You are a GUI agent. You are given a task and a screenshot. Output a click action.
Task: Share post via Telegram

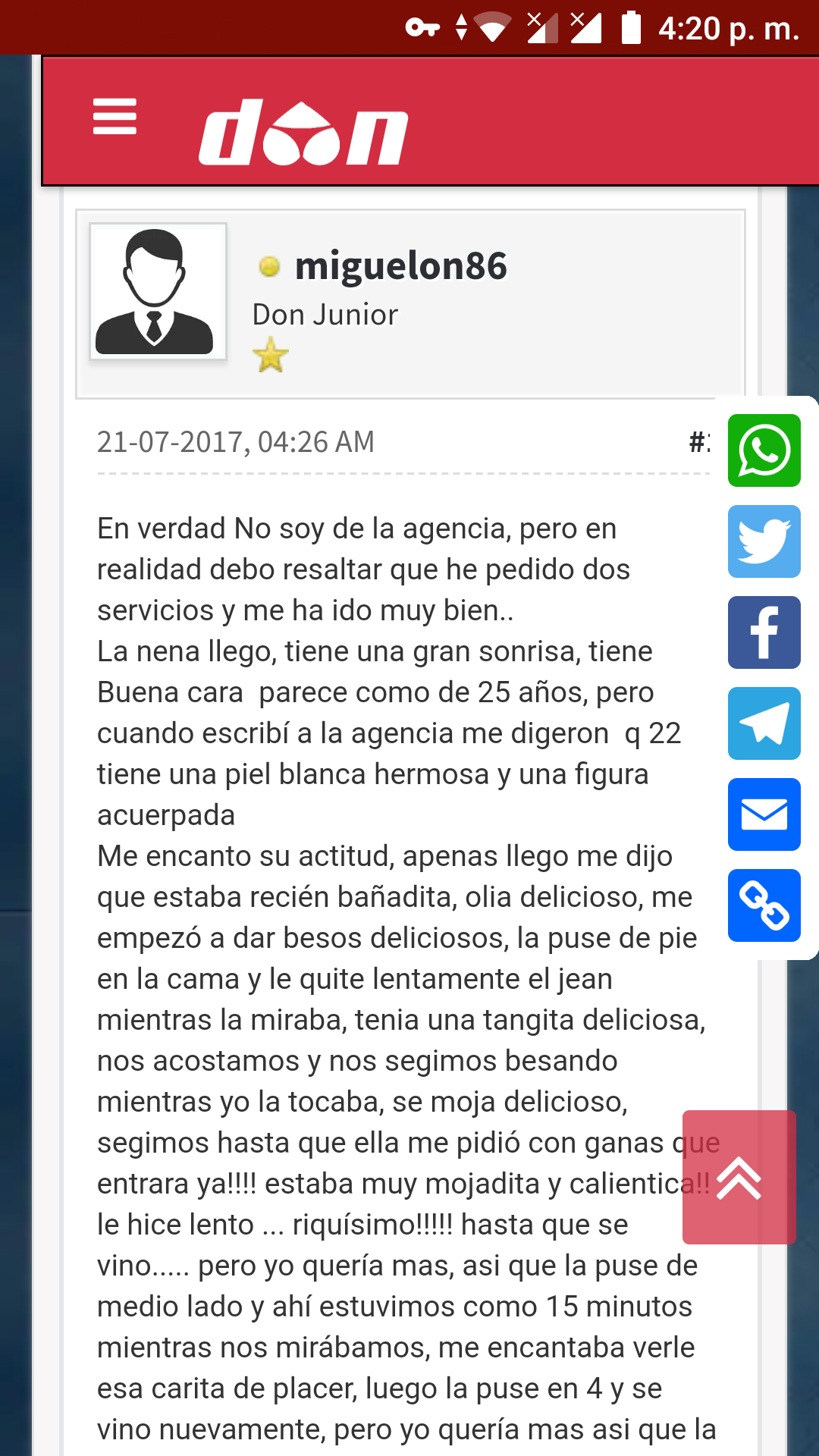click(x=764, y=723)
